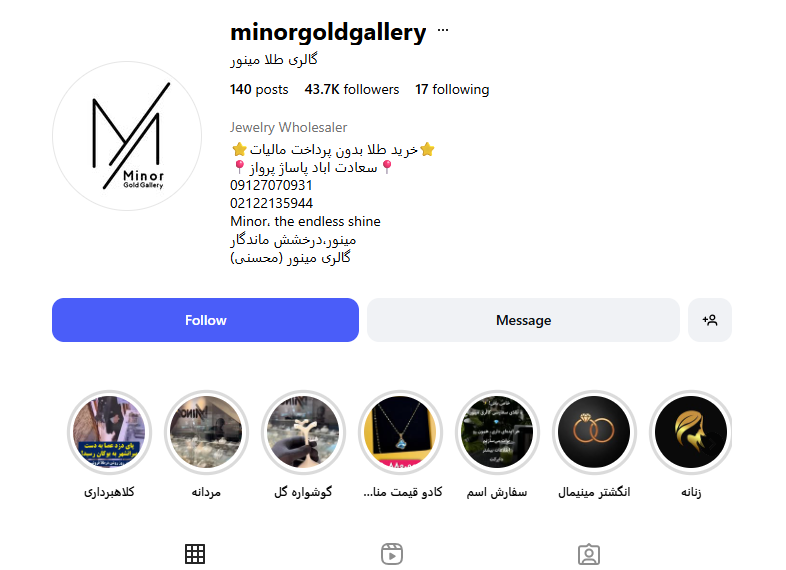Switch to the Reels tab
The image size is (786, 570).
(392, 554)
